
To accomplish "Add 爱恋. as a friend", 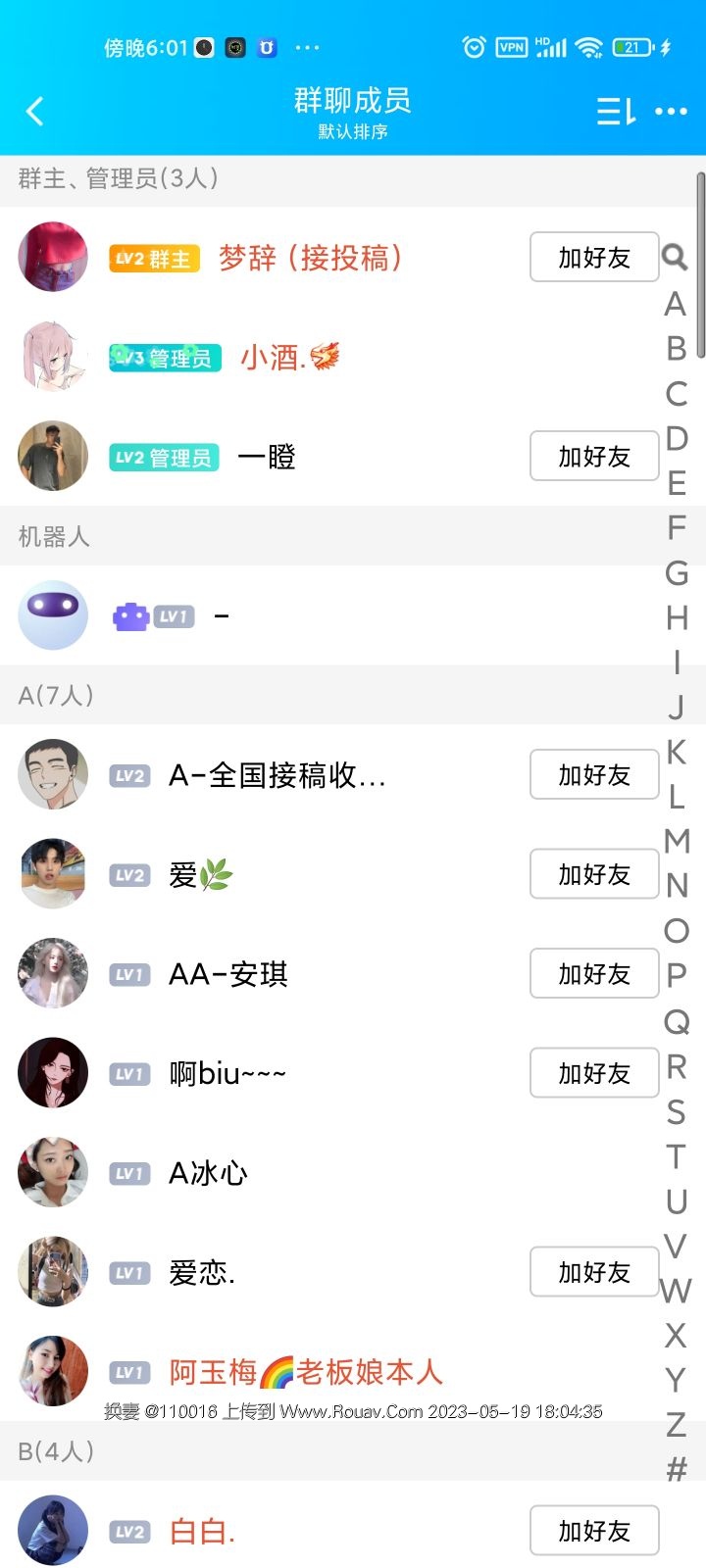I will [x=593, y=1272].
